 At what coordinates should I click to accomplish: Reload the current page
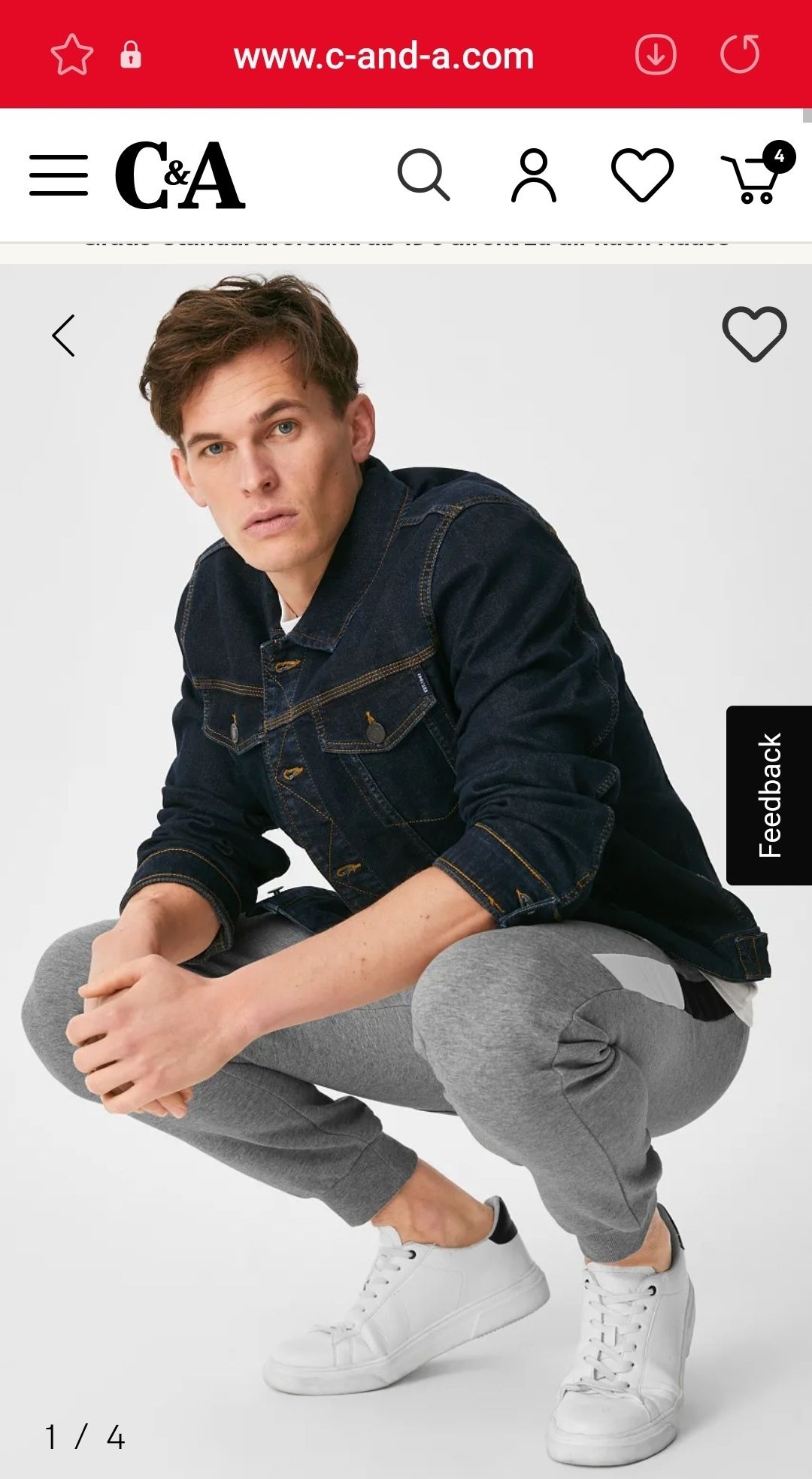point(740,55)
